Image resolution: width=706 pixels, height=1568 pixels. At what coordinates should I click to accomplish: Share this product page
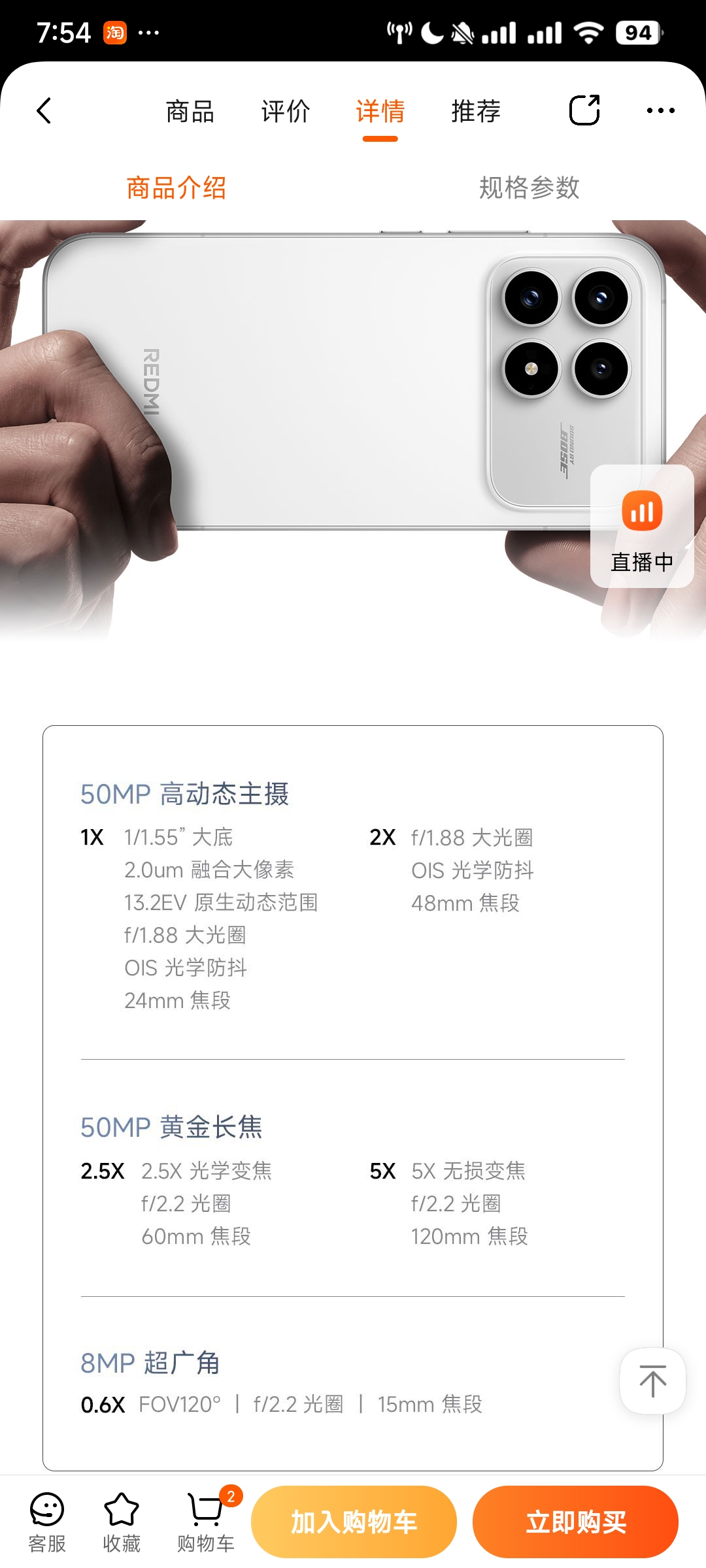tap(584, 110)
